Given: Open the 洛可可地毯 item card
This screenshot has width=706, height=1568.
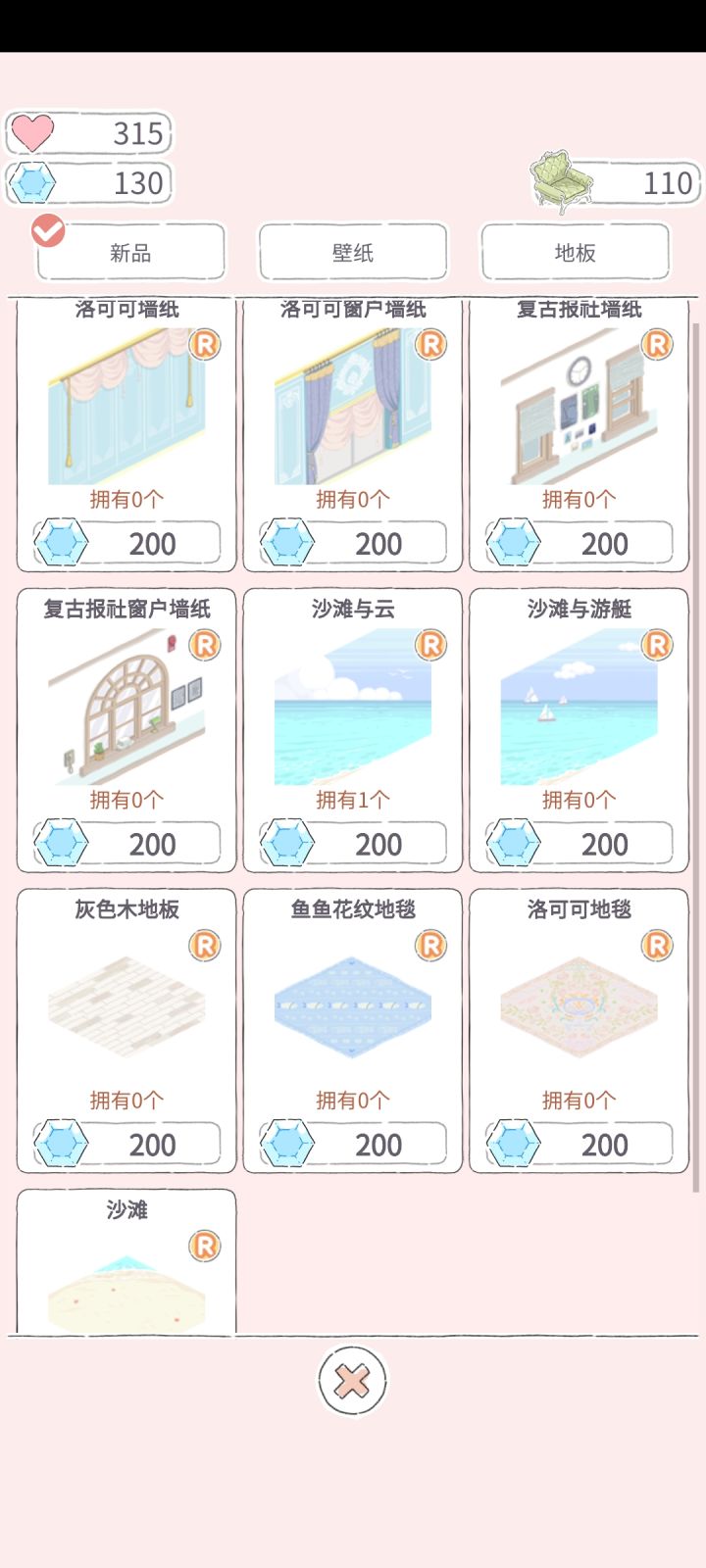Looking at the screenshot, I should click(579, 1031).
